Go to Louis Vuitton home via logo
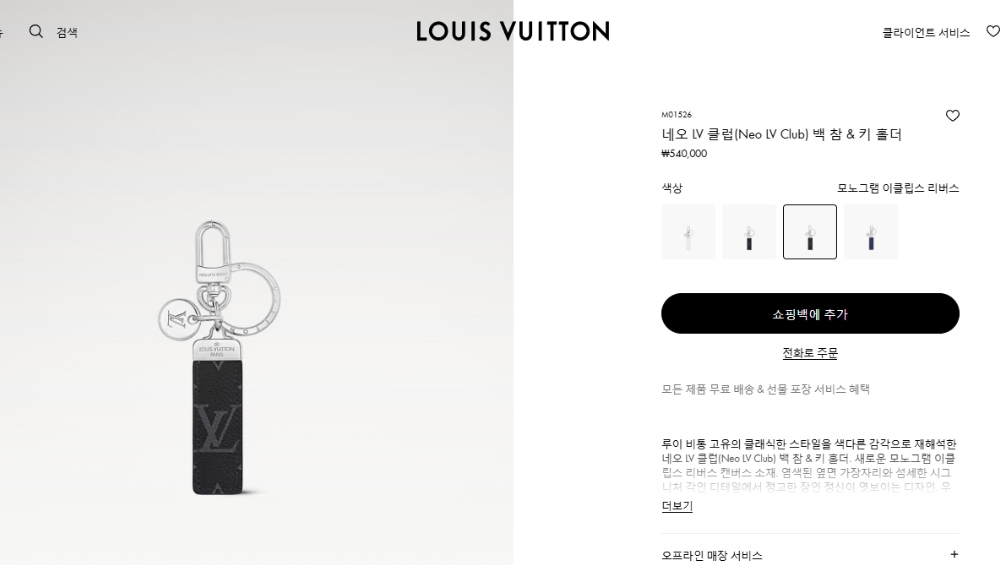Viewport: 1000px width, 565px height. [x=512, y=31]
